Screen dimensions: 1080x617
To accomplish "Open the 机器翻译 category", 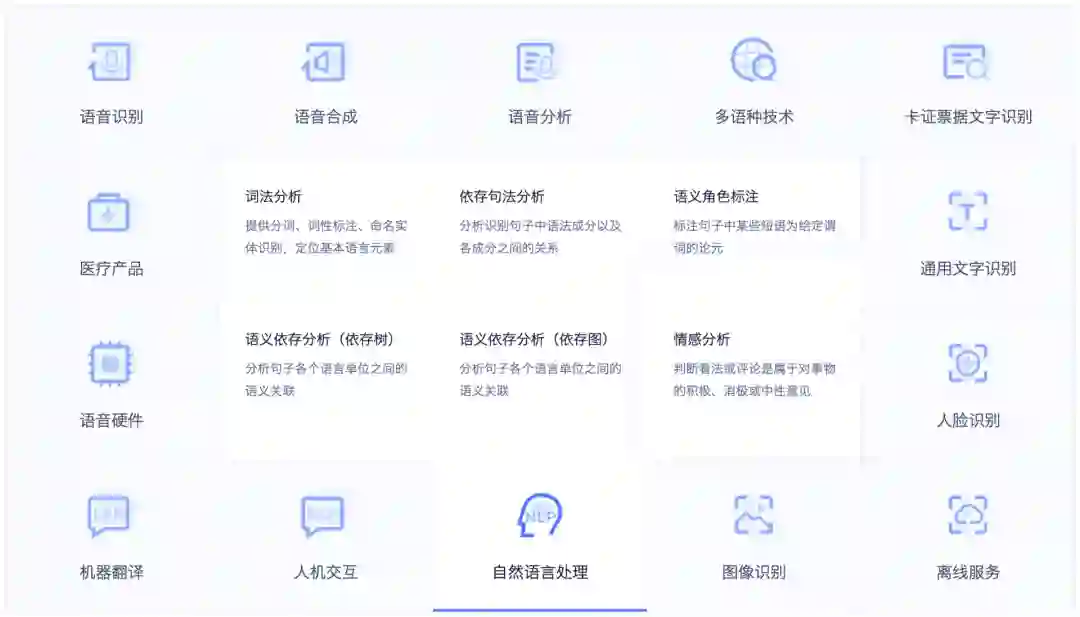I will pyautogui.click(x=111, y=538).
